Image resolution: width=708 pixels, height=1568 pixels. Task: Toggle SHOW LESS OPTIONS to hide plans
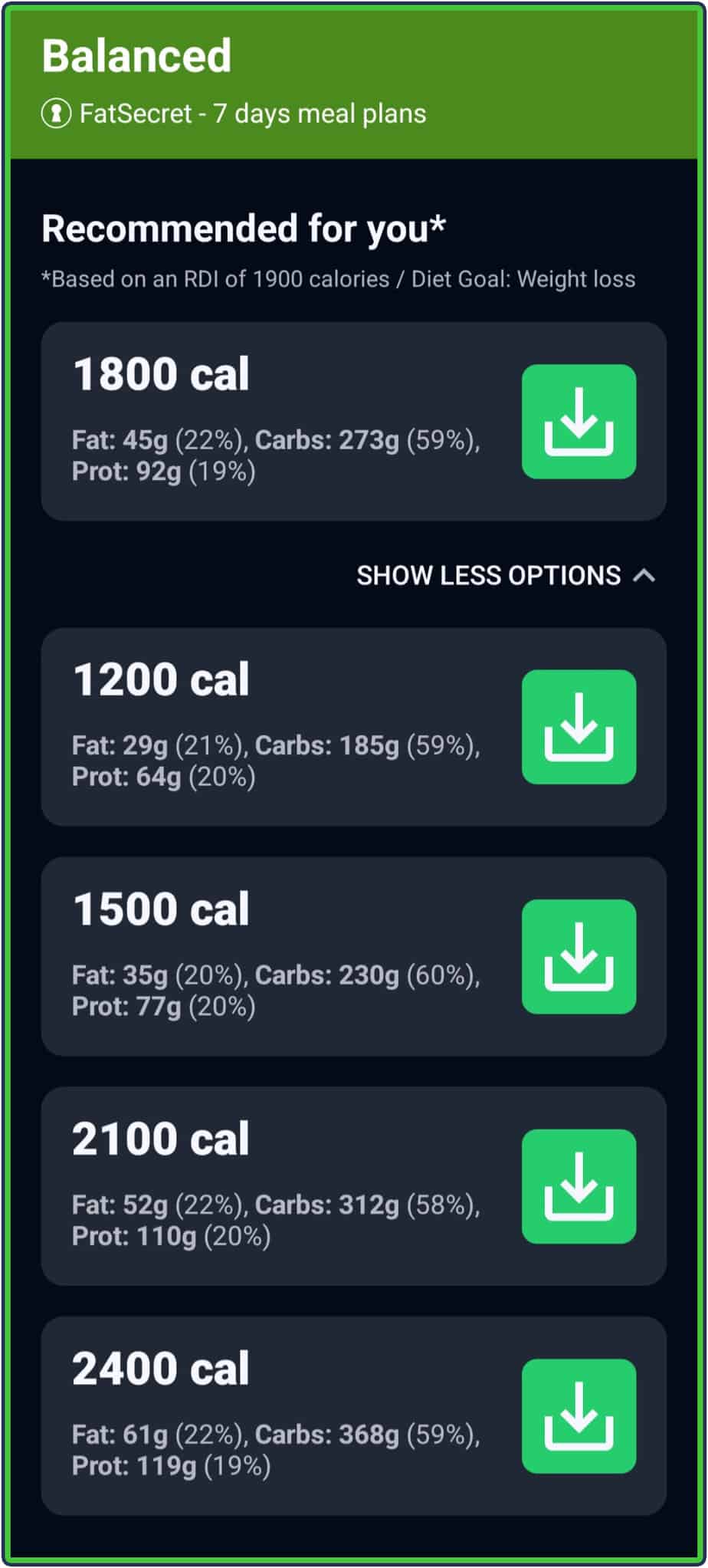coord(488,575)
